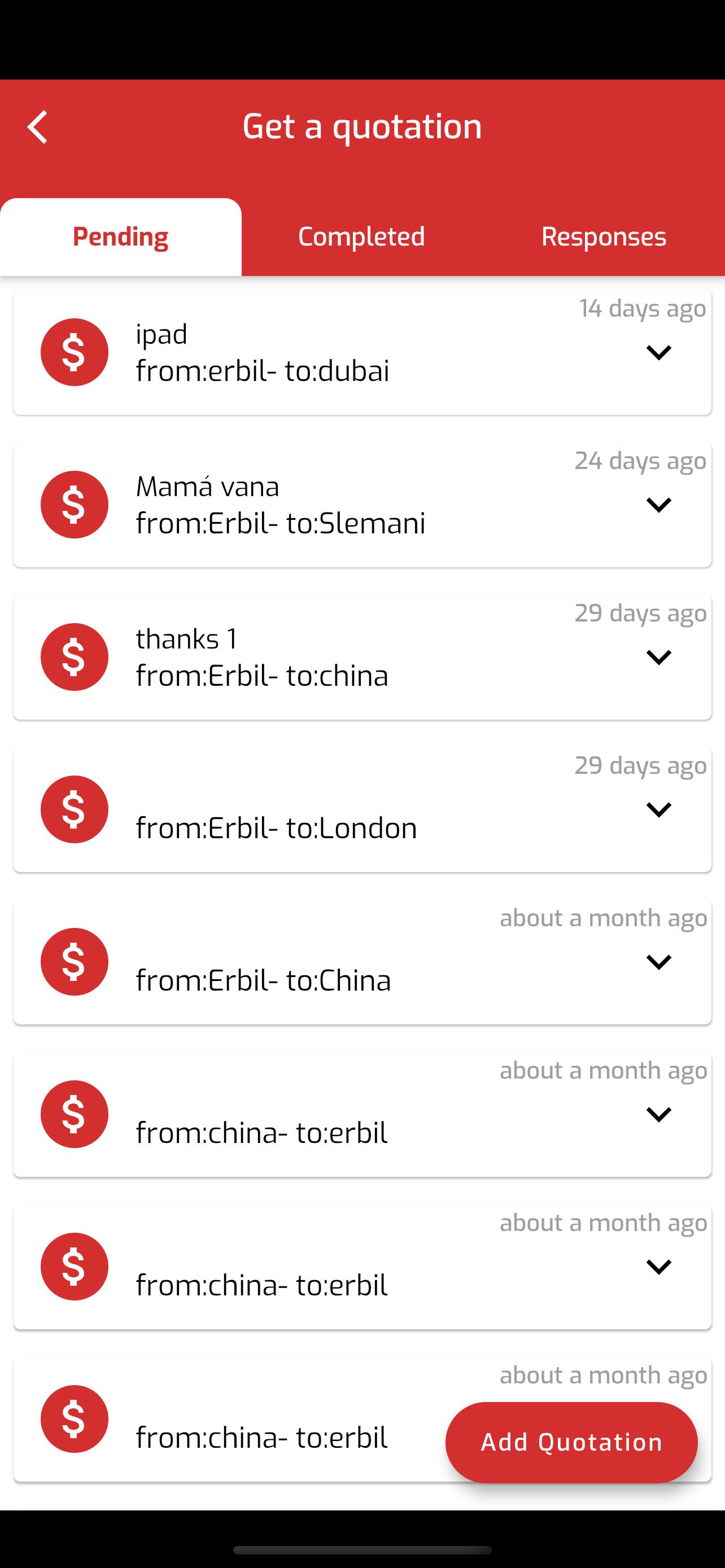
Task: Tap Add Quotation button
Action: [571, 1442]
